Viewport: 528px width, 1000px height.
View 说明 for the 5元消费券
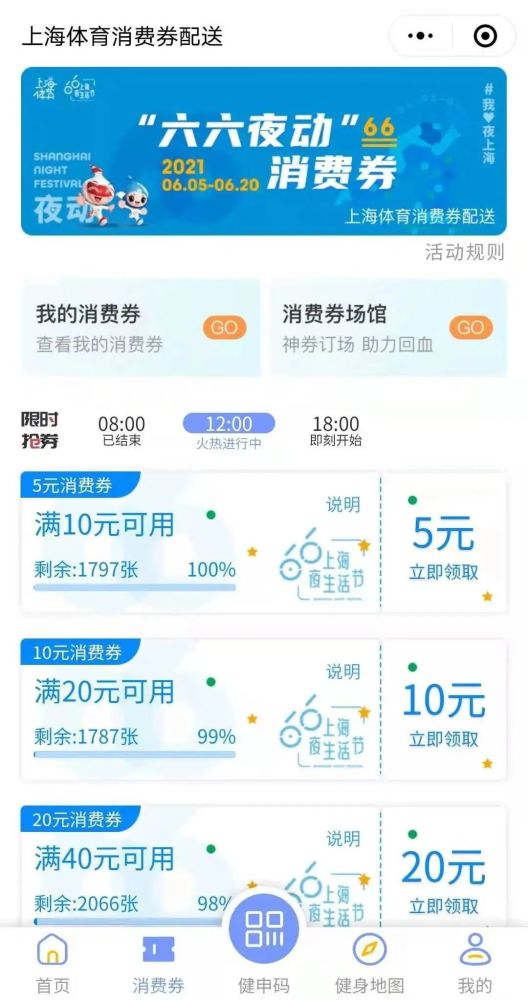(x=344, y=504)
